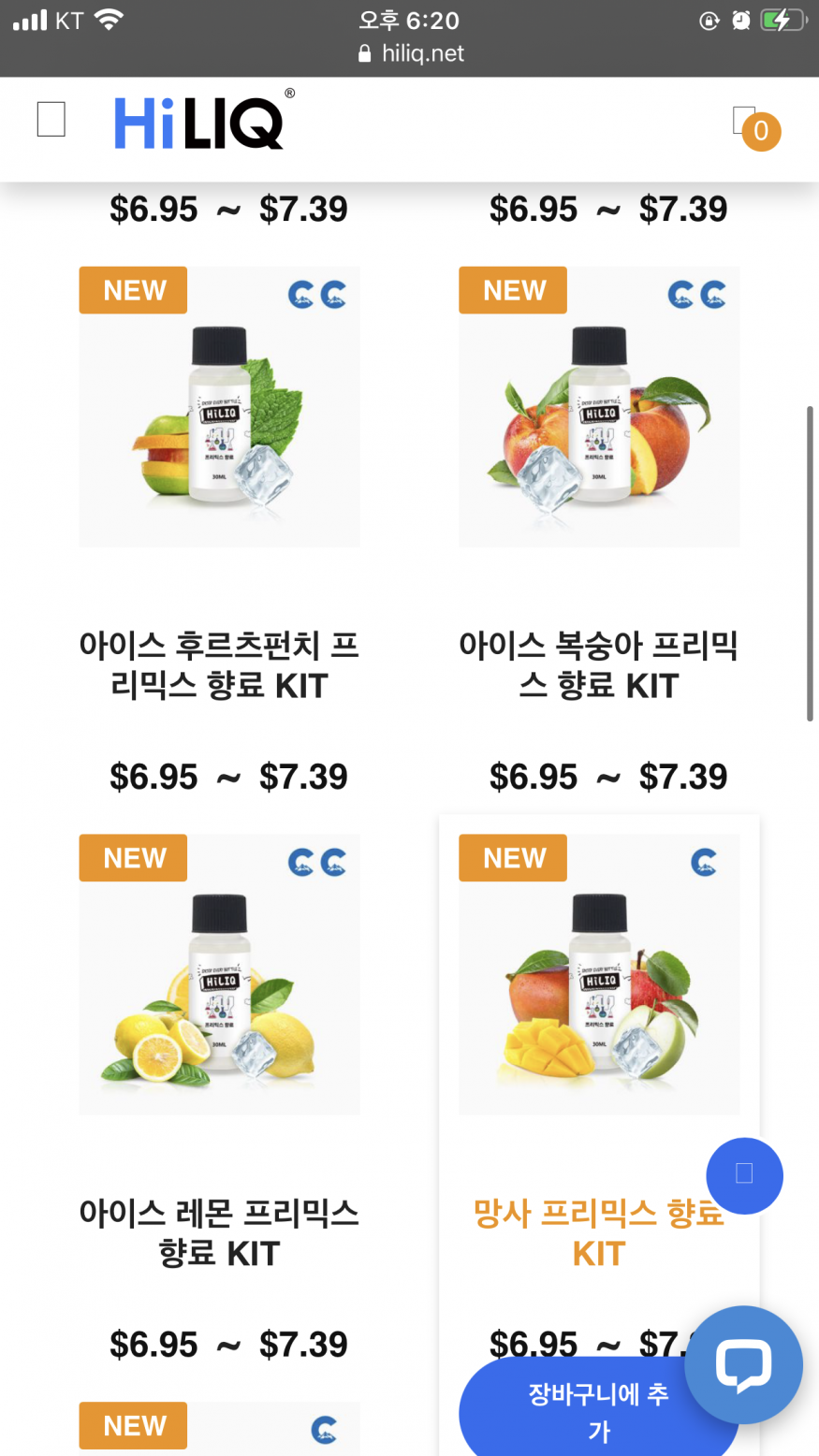Screen dimensions: 819x1456
Task: Tap 장바구니에 추가 button
Action: [571, 1411]
